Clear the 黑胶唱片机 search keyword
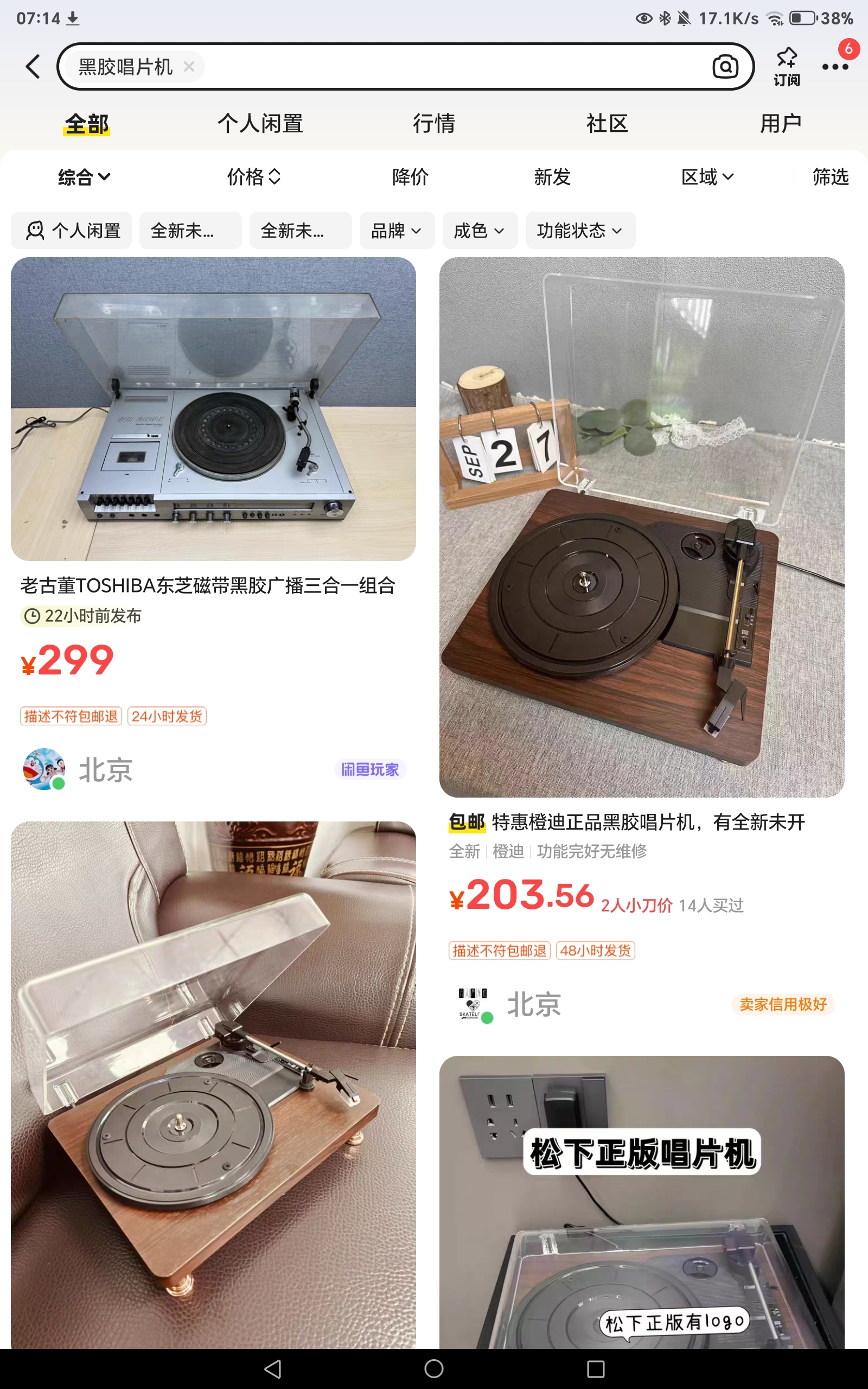 pyautogui.click(x=189, y=67)
